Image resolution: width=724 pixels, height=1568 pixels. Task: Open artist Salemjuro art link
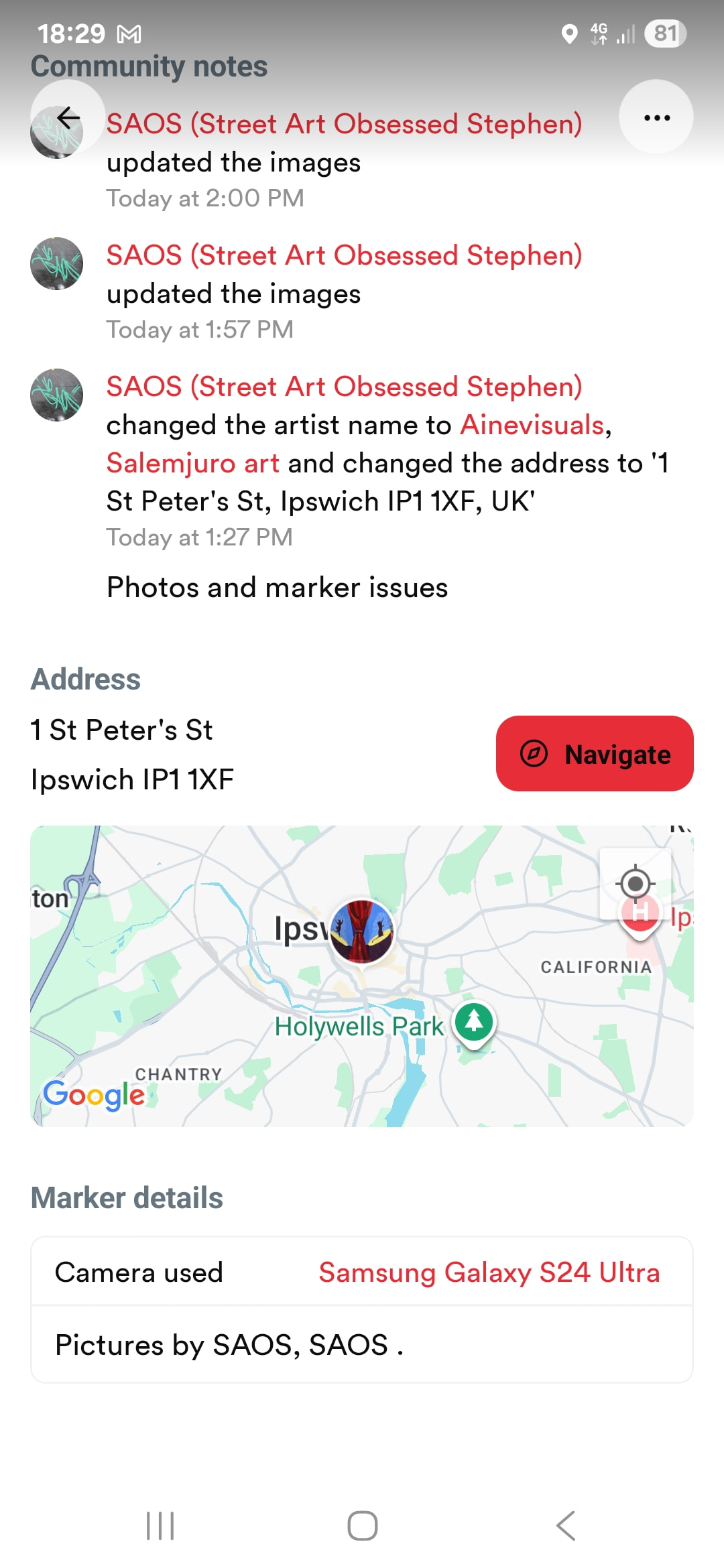(192, 463)
